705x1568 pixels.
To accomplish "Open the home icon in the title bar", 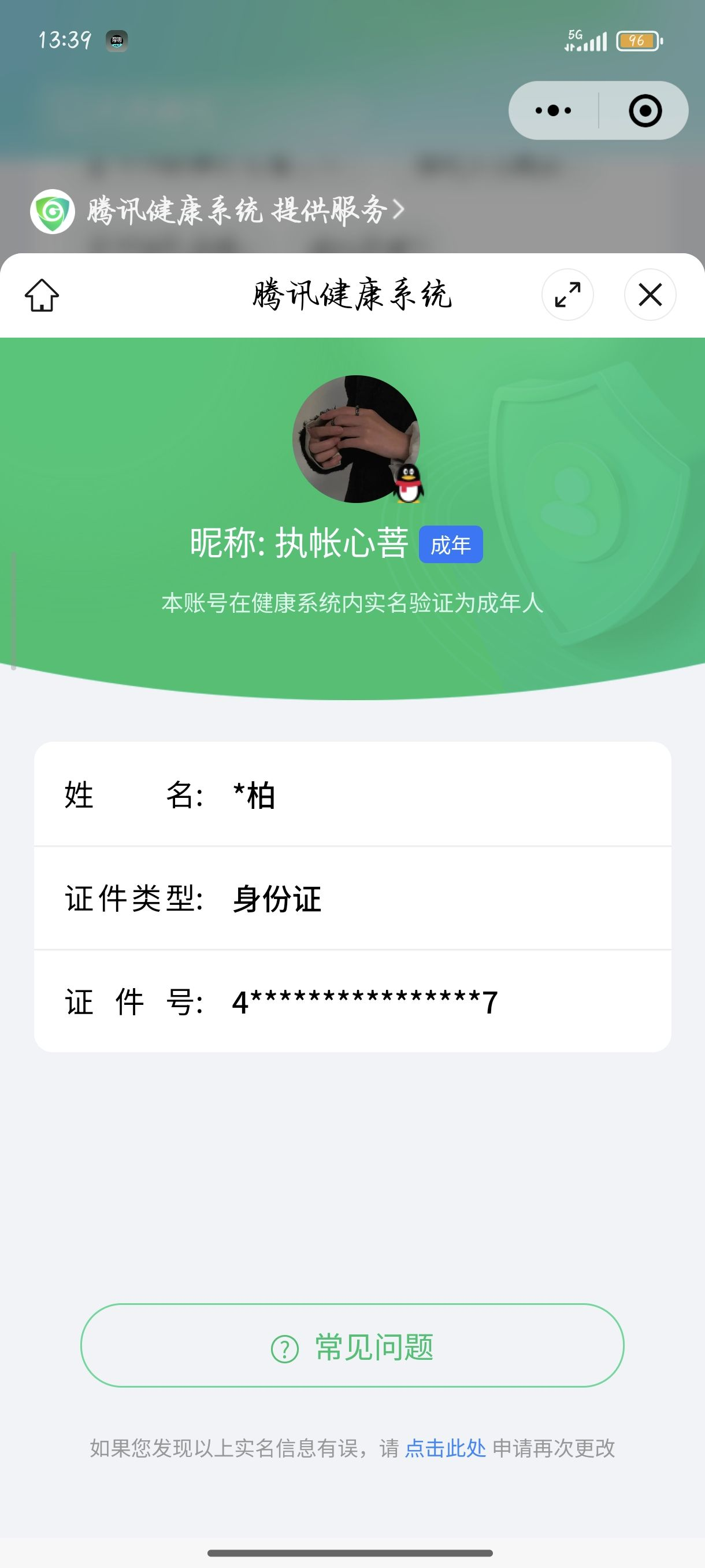I will (x=43, y=295).
